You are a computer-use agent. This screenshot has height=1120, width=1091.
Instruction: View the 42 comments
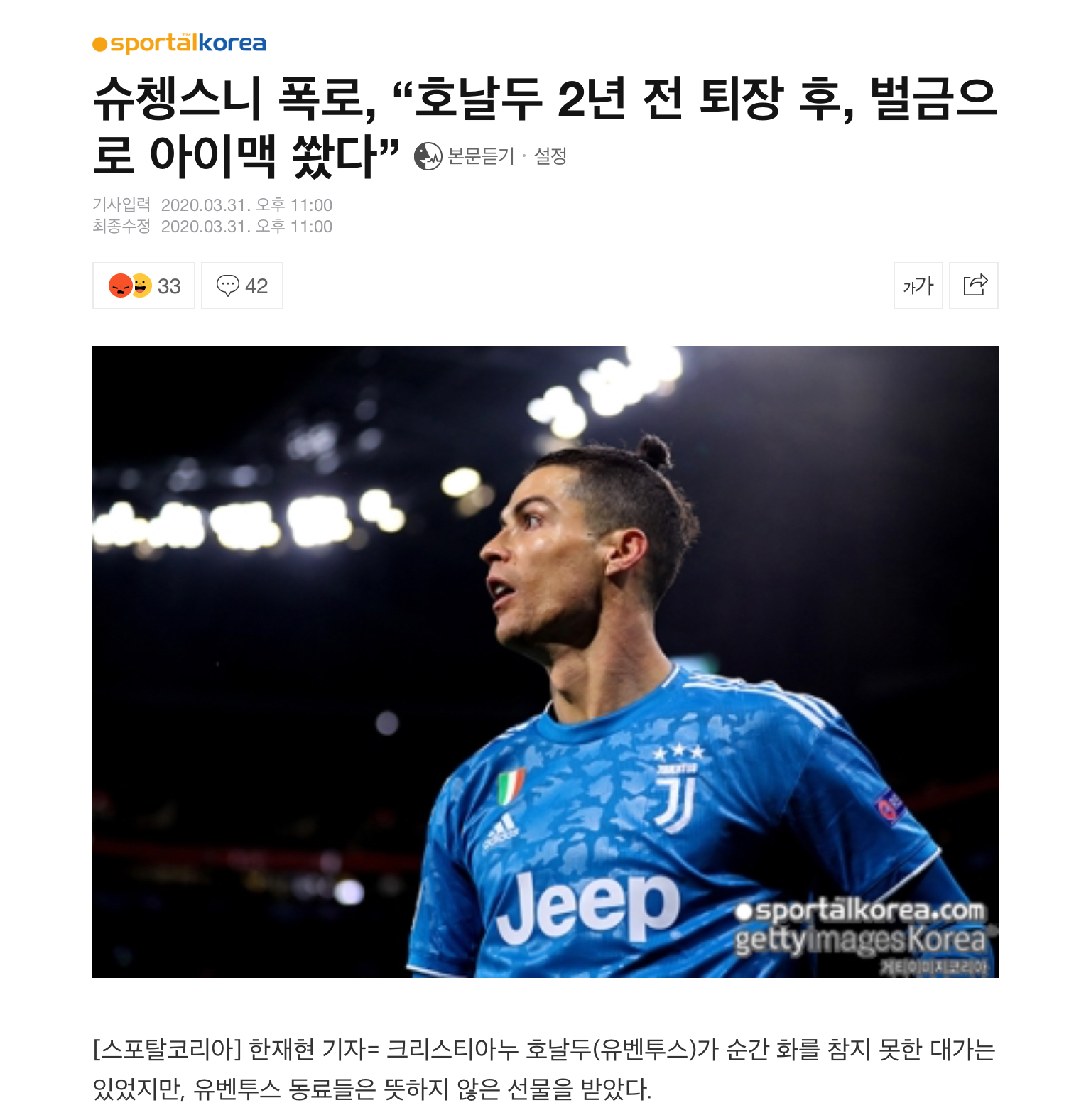[242, 286]
